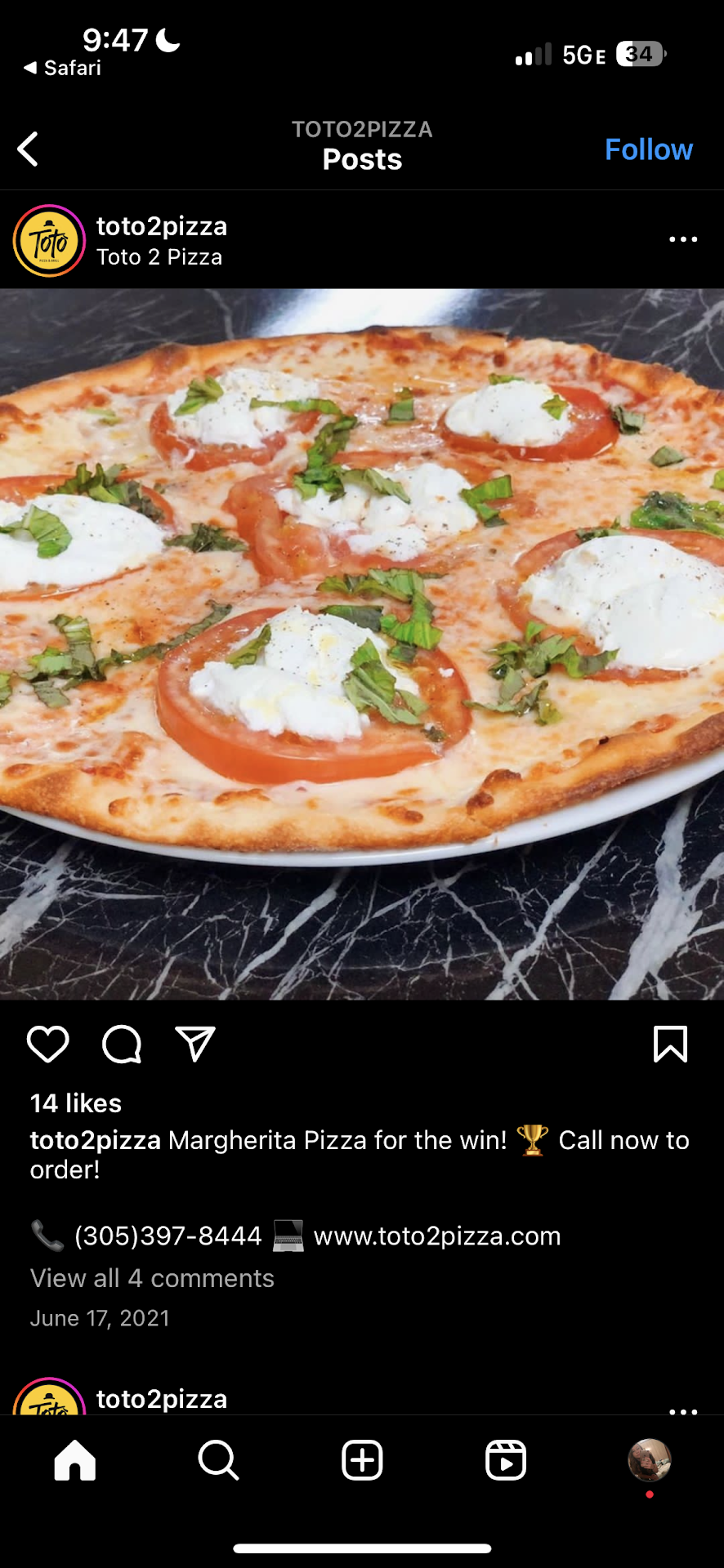Image resolution: width=724 pixels, height=1568 pixels.
Task: Share the Margherita pizza post
Action: [195, 1045]
